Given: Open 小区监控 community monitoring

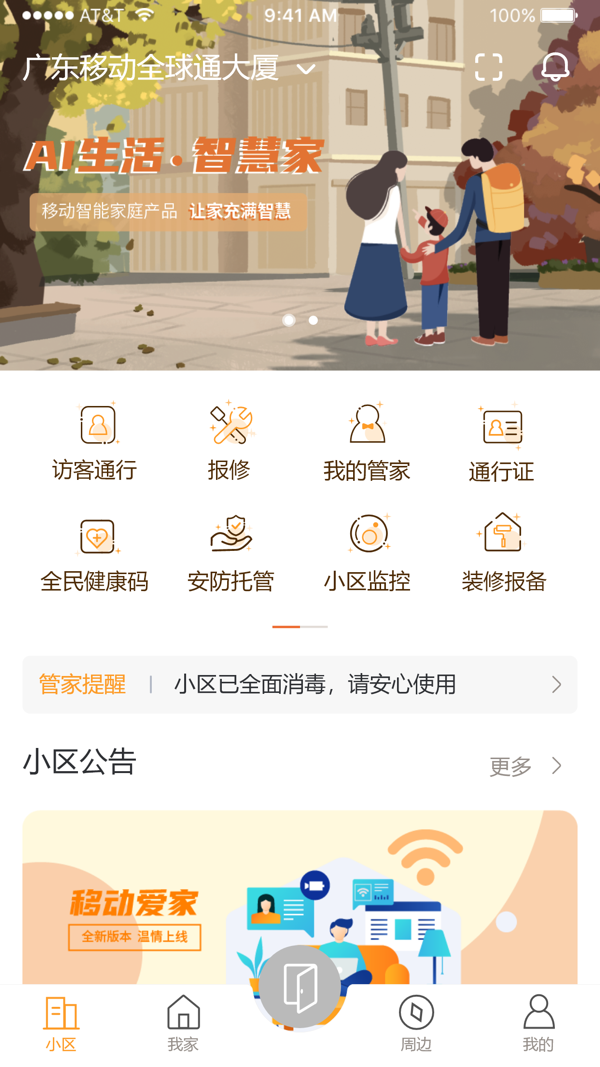Looking at the screenshot, I should click(367, 553).
